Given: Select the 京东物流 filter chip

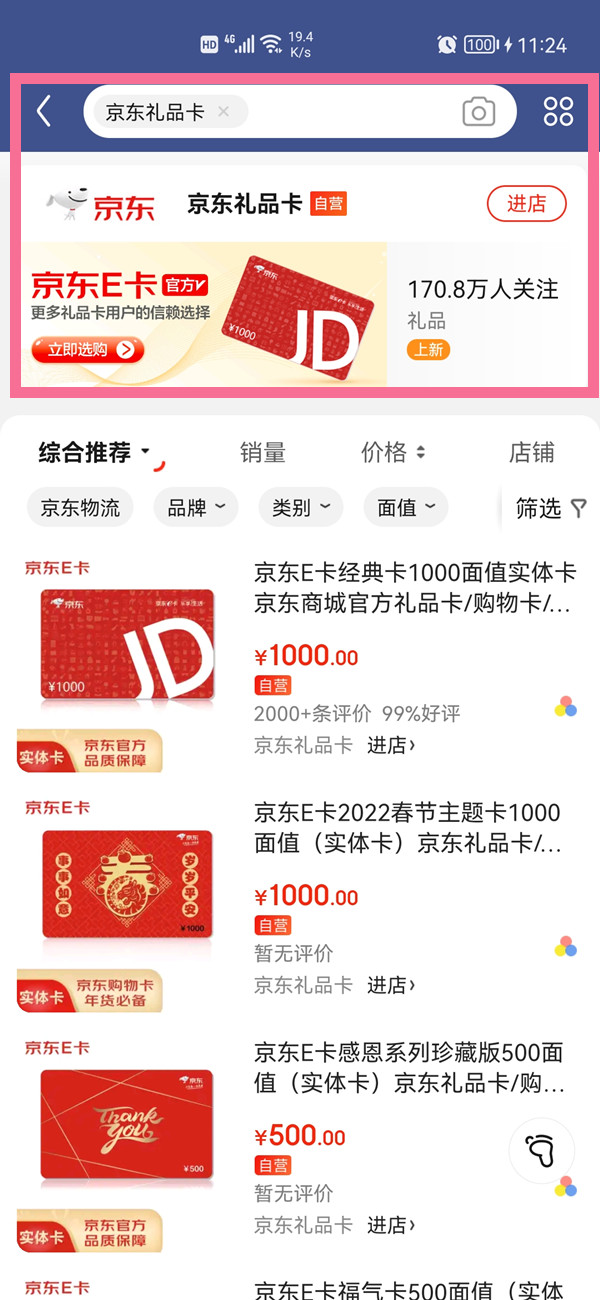Looking at the screenshot, I should pyautogui.click(x=80, y=508).
